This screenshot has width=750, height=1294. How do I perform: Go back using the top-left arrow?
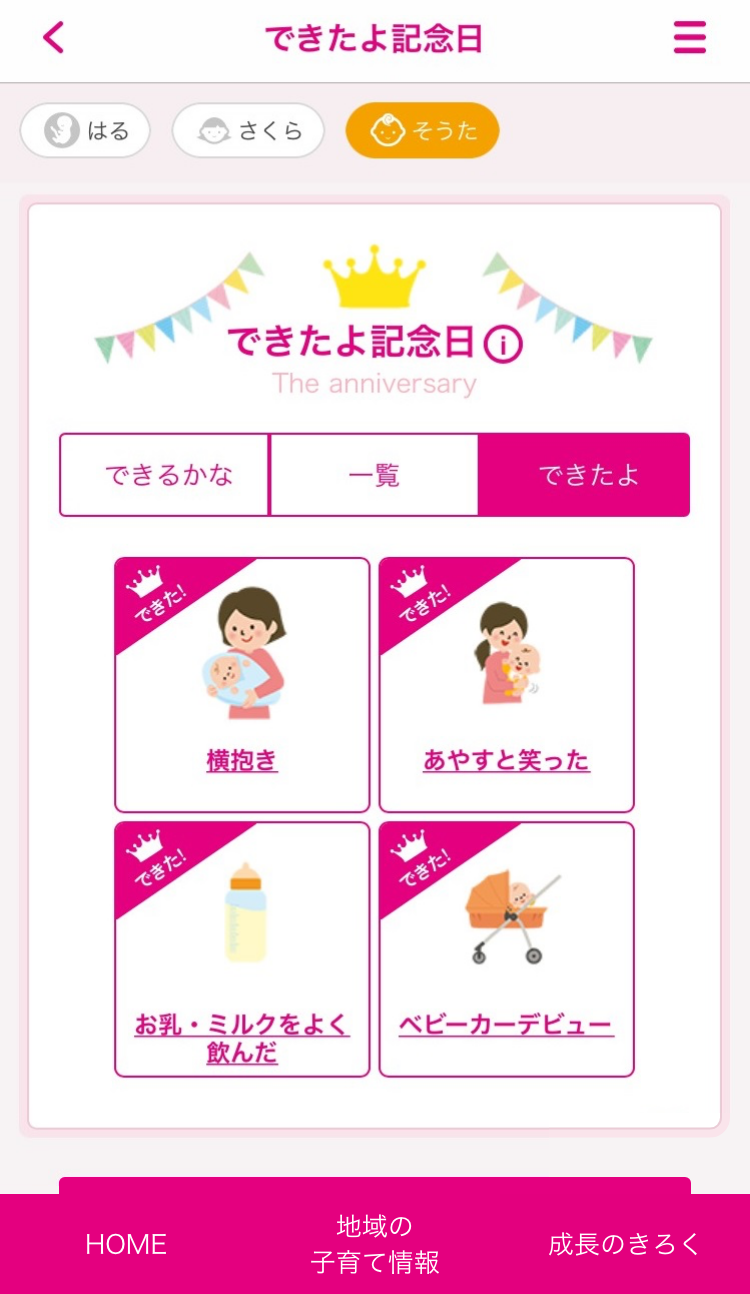pos(54,39)
